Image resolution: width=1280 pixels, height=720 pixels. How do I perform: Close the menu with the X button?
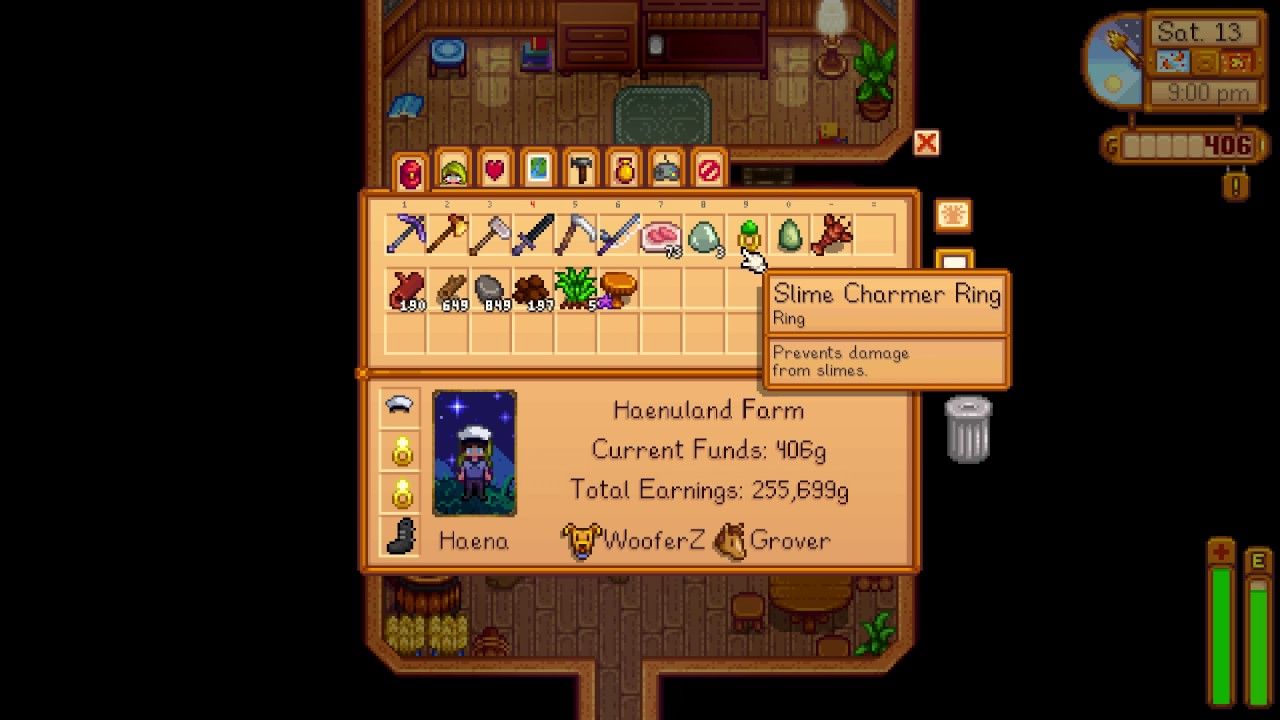point(926,143)
